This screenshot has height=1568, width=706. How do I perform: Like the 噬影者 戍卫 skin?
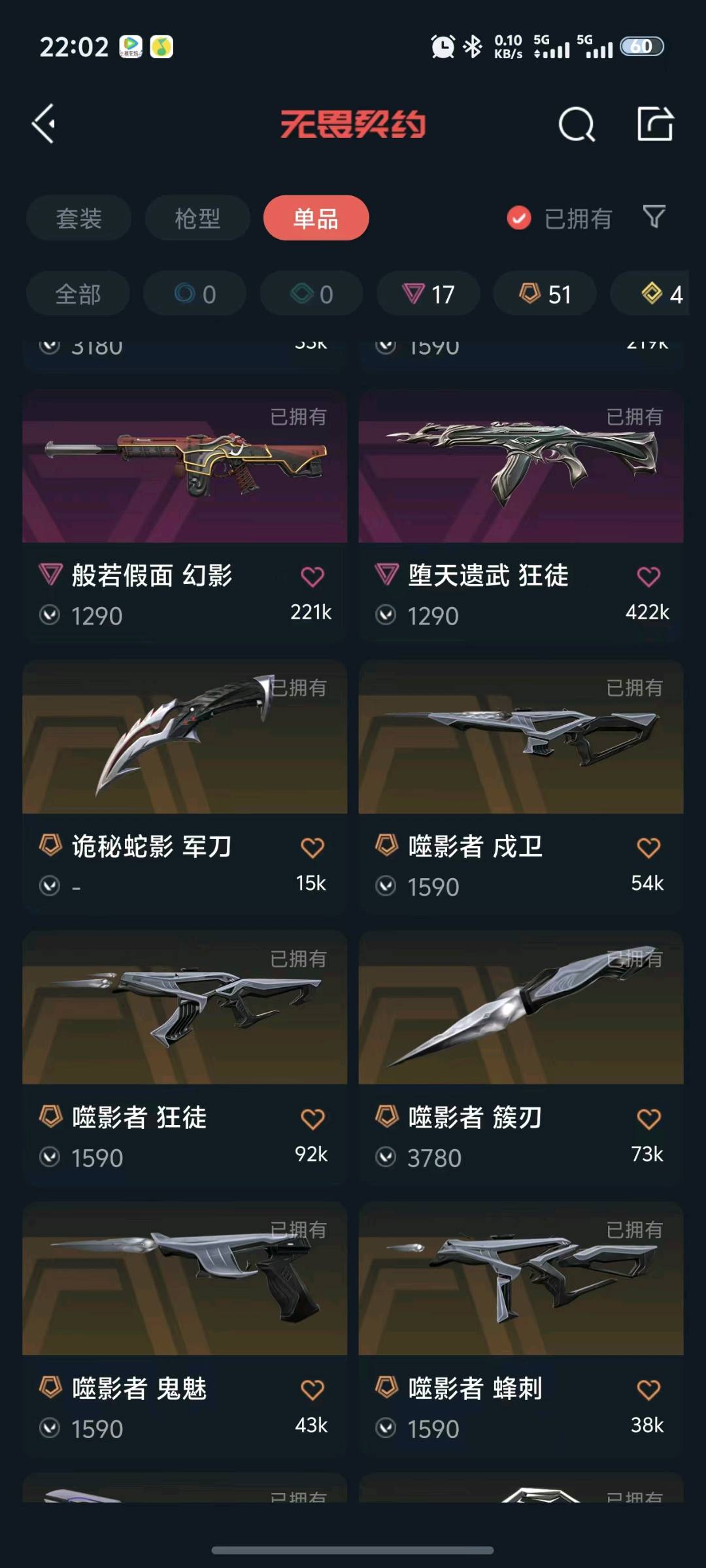click(x=648, y=847)
